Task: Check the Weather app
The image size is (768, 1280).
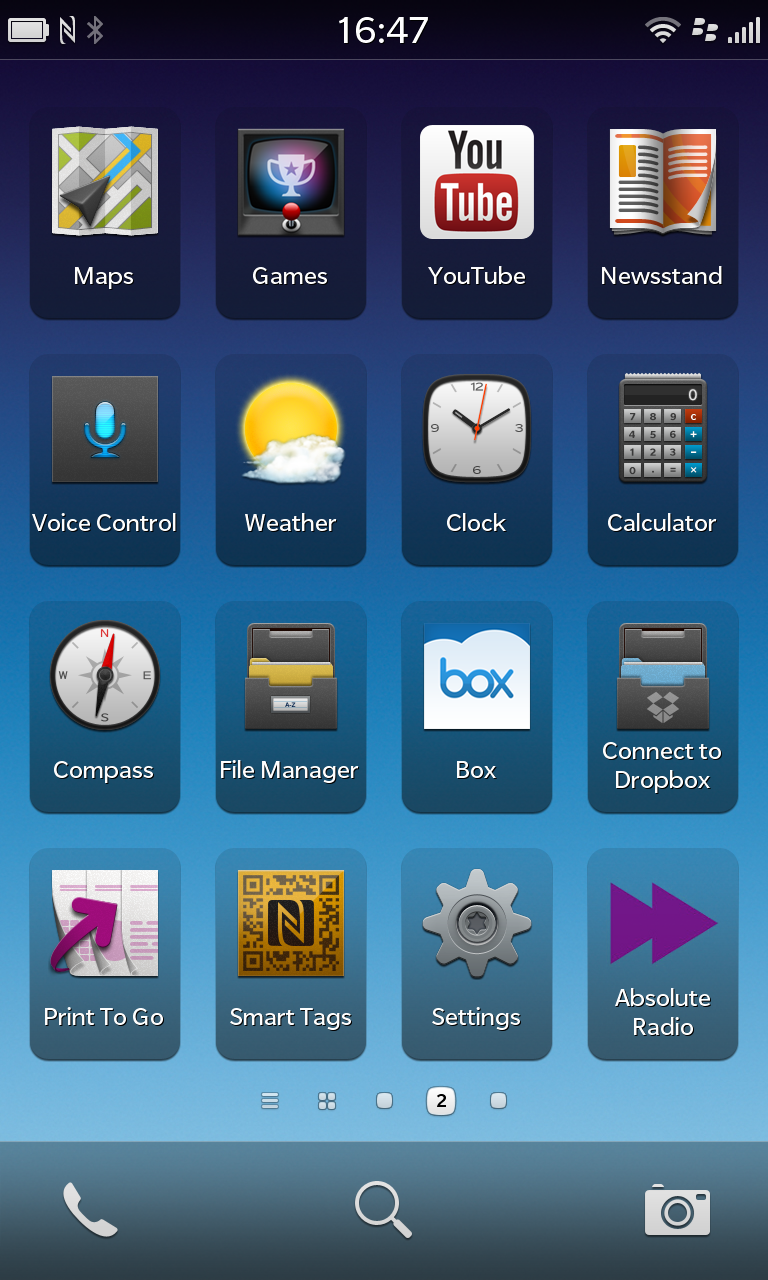Action: click(290, 430)
